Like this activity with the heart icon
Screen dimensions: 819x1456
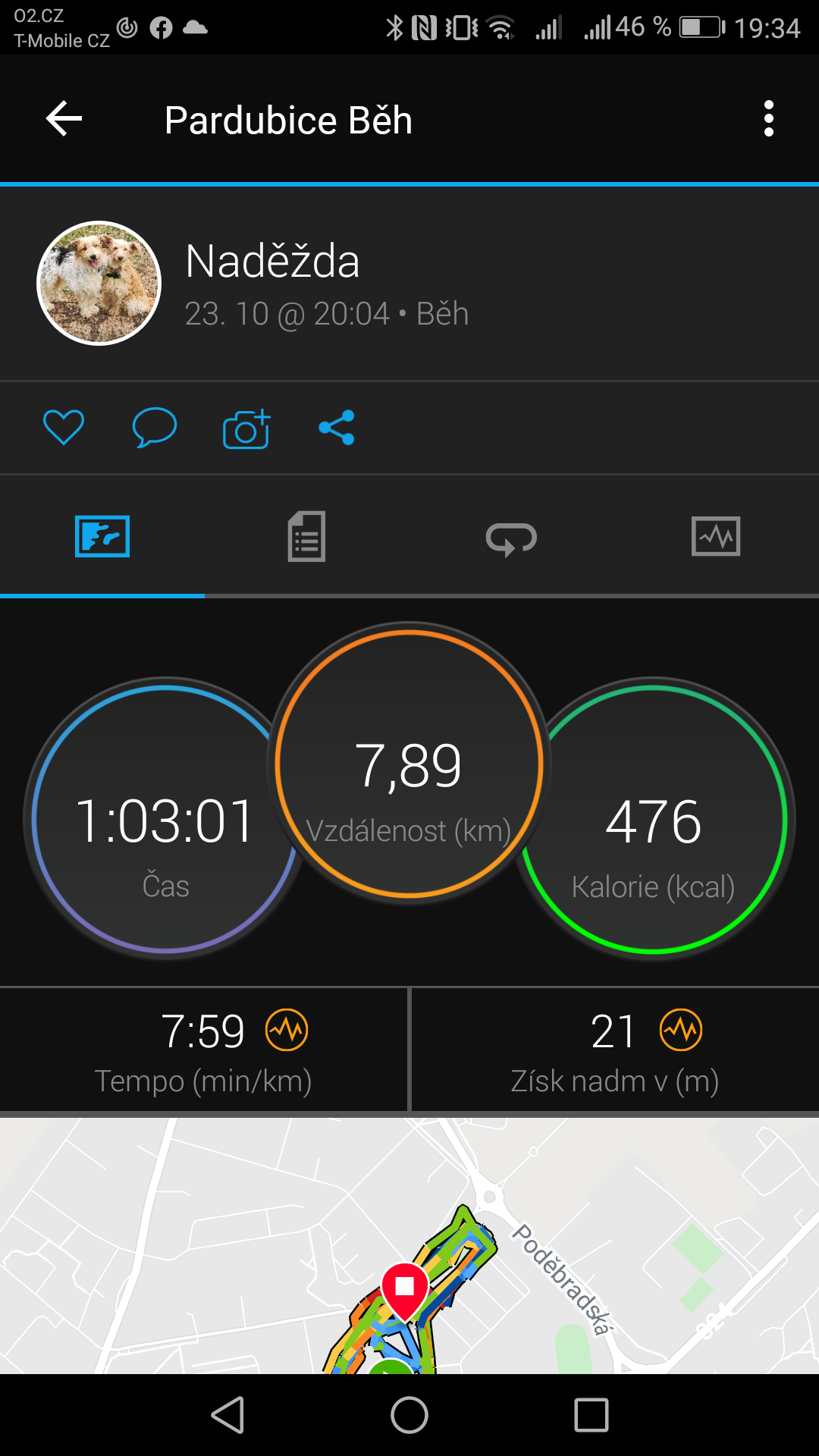64,427
